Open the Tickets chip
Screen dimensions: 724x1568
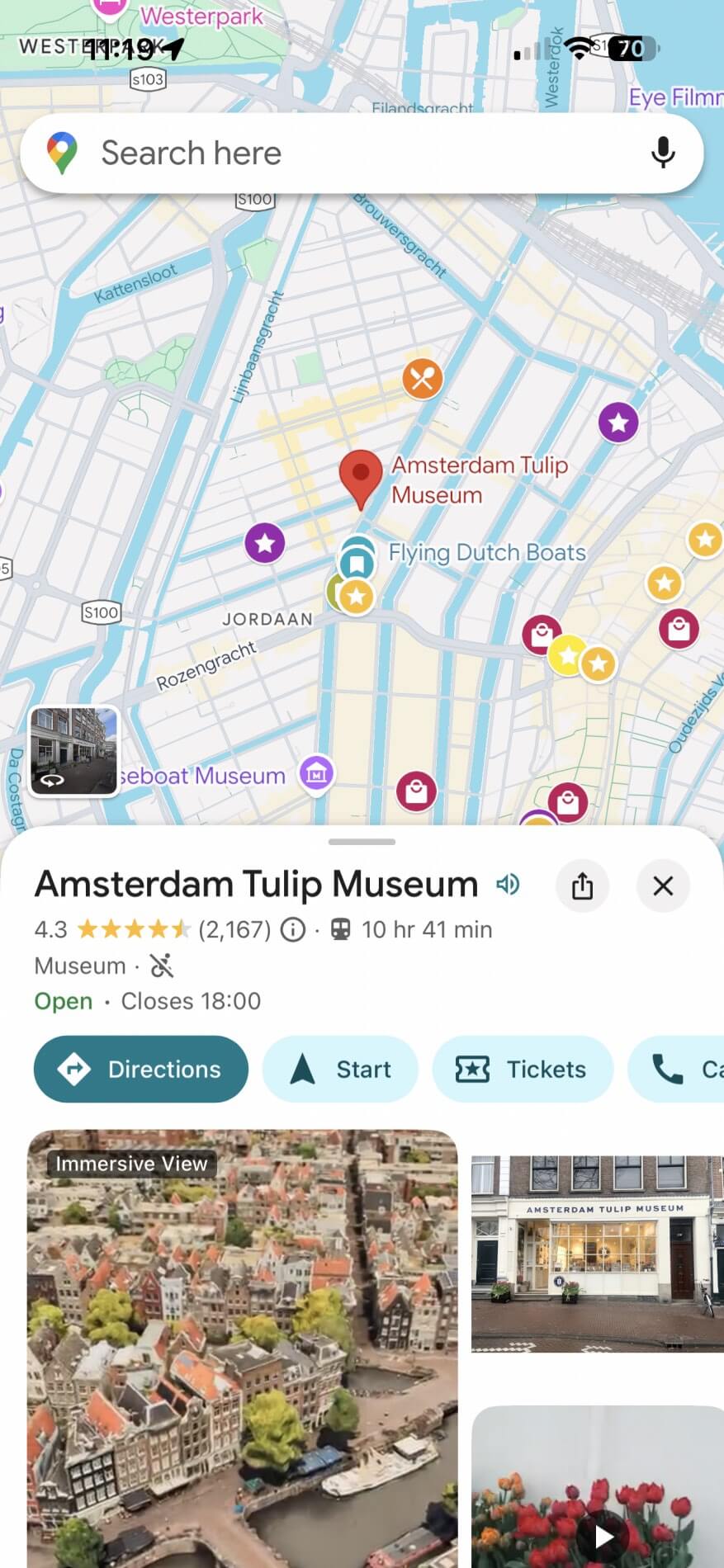pos(522,1070)
